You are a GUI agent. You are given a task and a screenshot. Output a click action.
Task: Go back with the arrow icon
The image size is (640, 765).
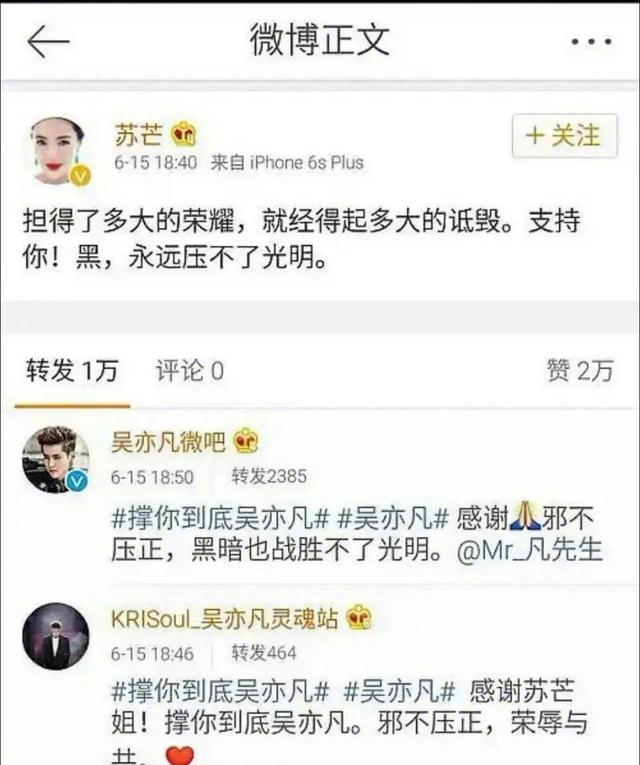pyautogui.click(x=48, y=41)
